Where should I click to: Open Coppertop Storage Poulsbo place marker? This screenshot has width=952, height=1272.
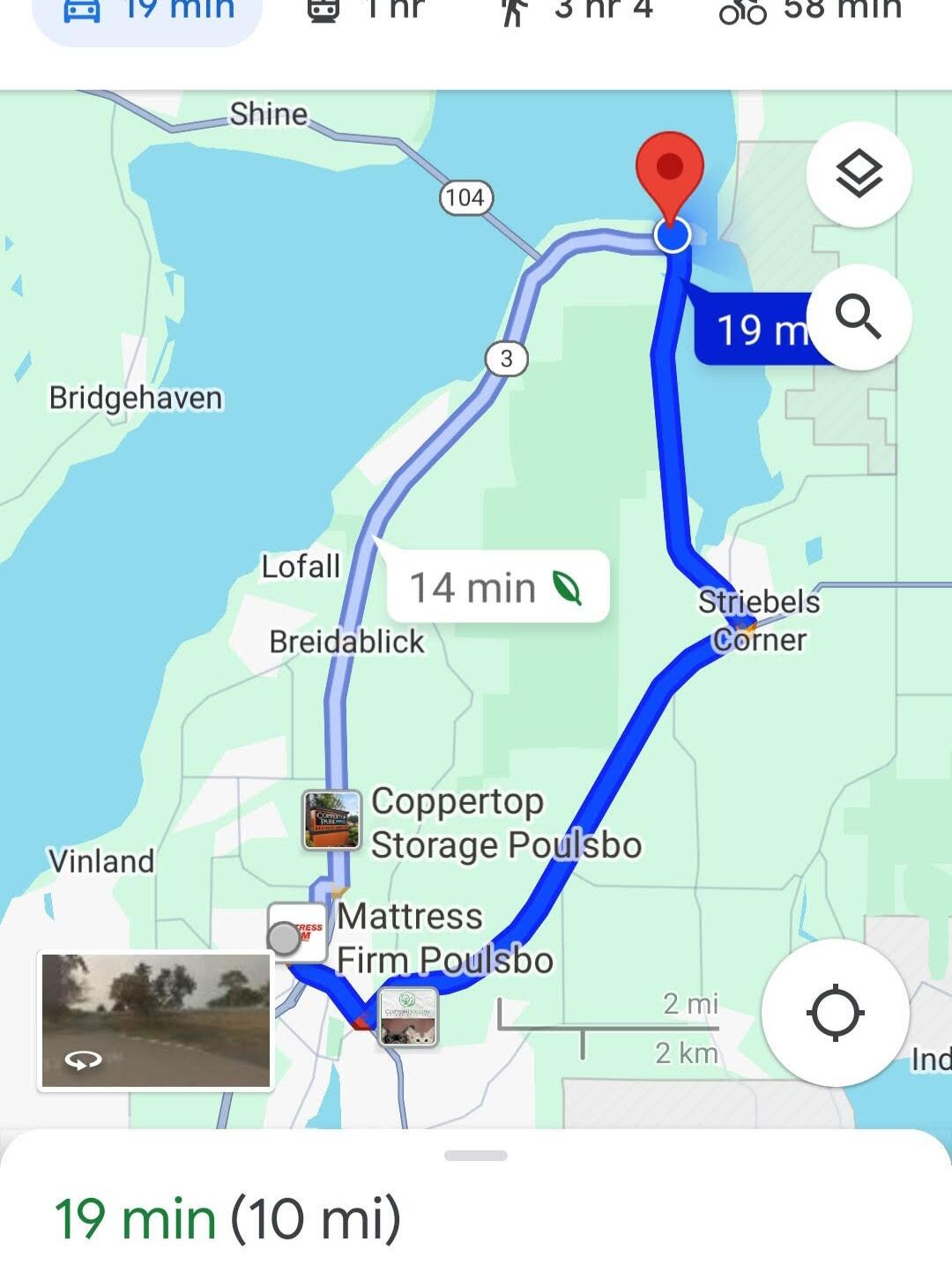click(331, 820)
